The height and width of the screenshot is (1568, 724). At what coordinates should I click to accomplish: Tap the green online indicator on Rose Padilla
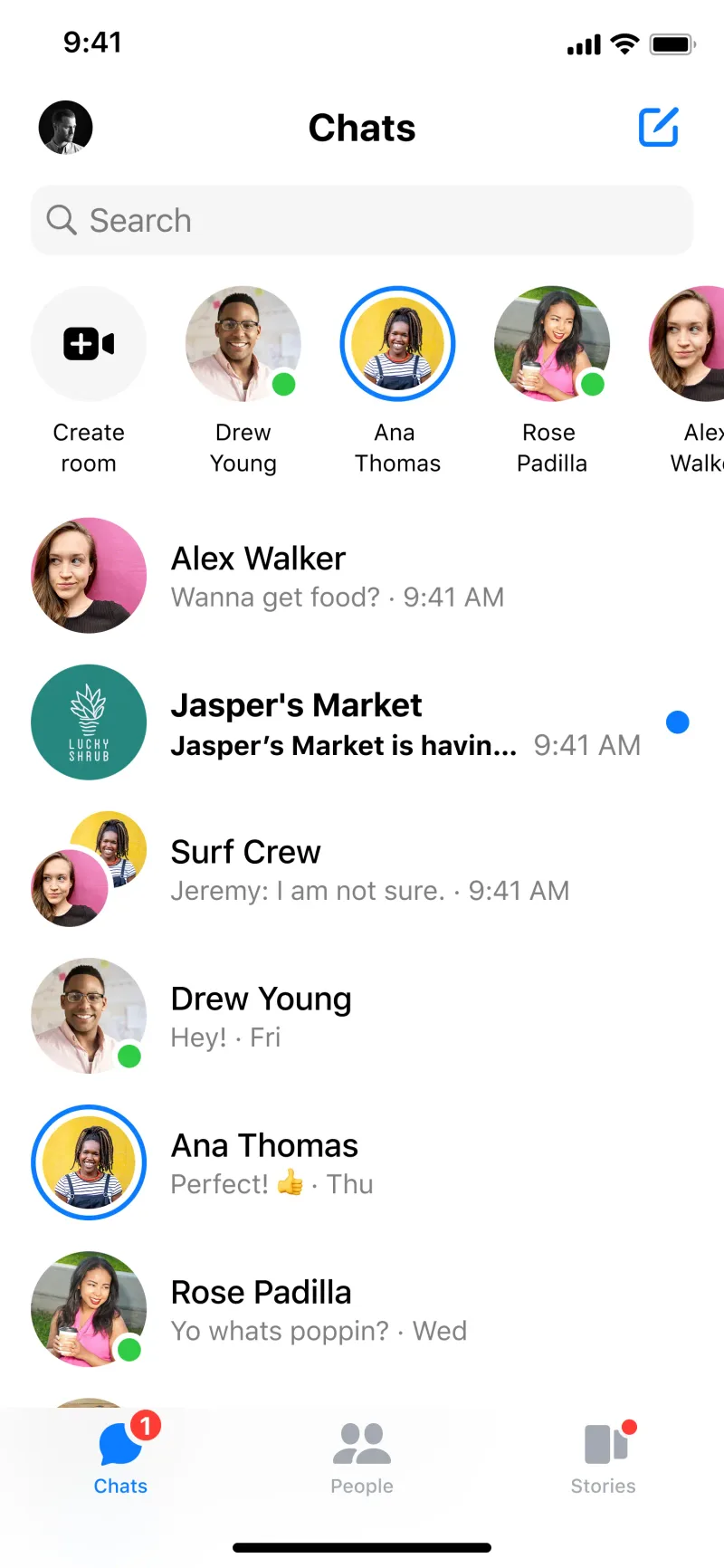[593, 385]
